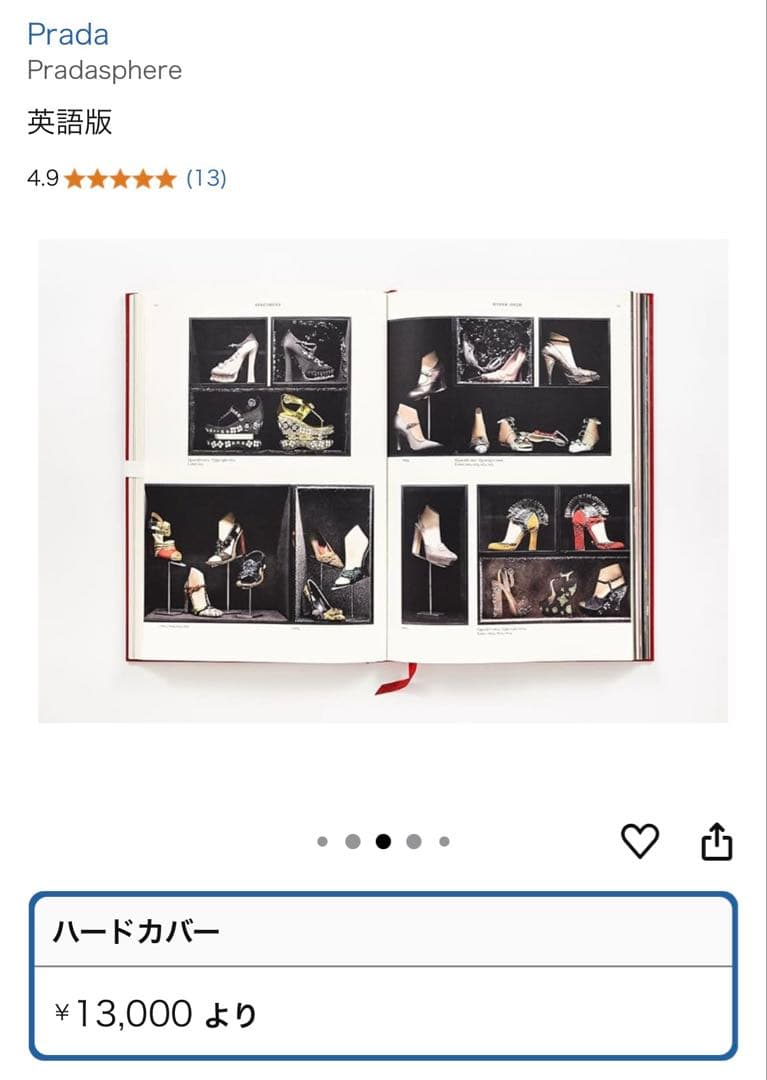Screen dimensions: 767x1080
Task: Tap the first rating star
Action: [74, 180]
